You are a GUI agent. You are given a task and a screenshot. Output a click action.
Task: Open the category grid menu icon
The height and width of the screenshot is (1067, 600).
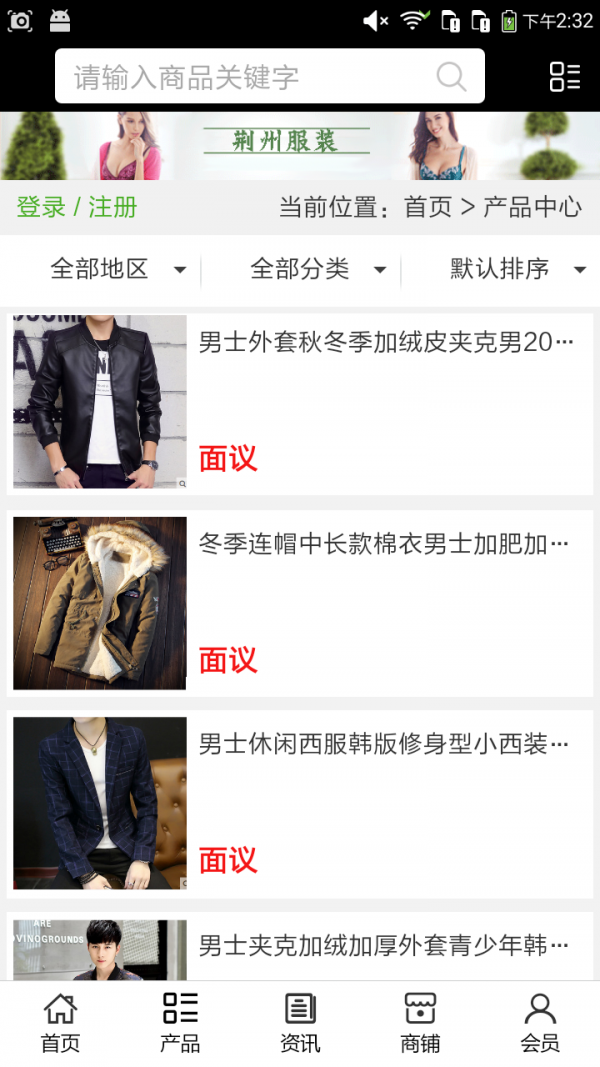564,77
